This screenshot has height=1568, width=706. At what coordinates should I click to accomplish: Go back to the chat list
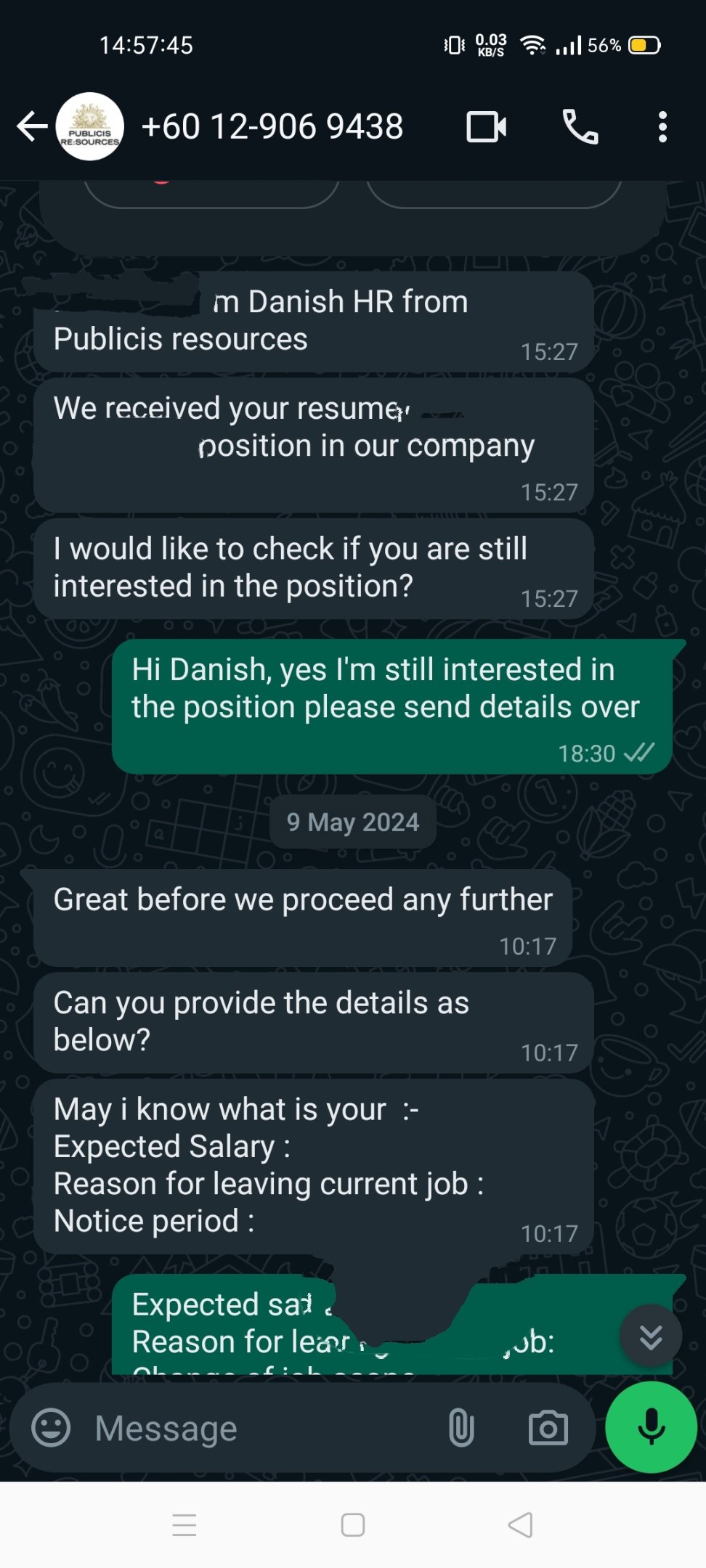pos(32,126)
